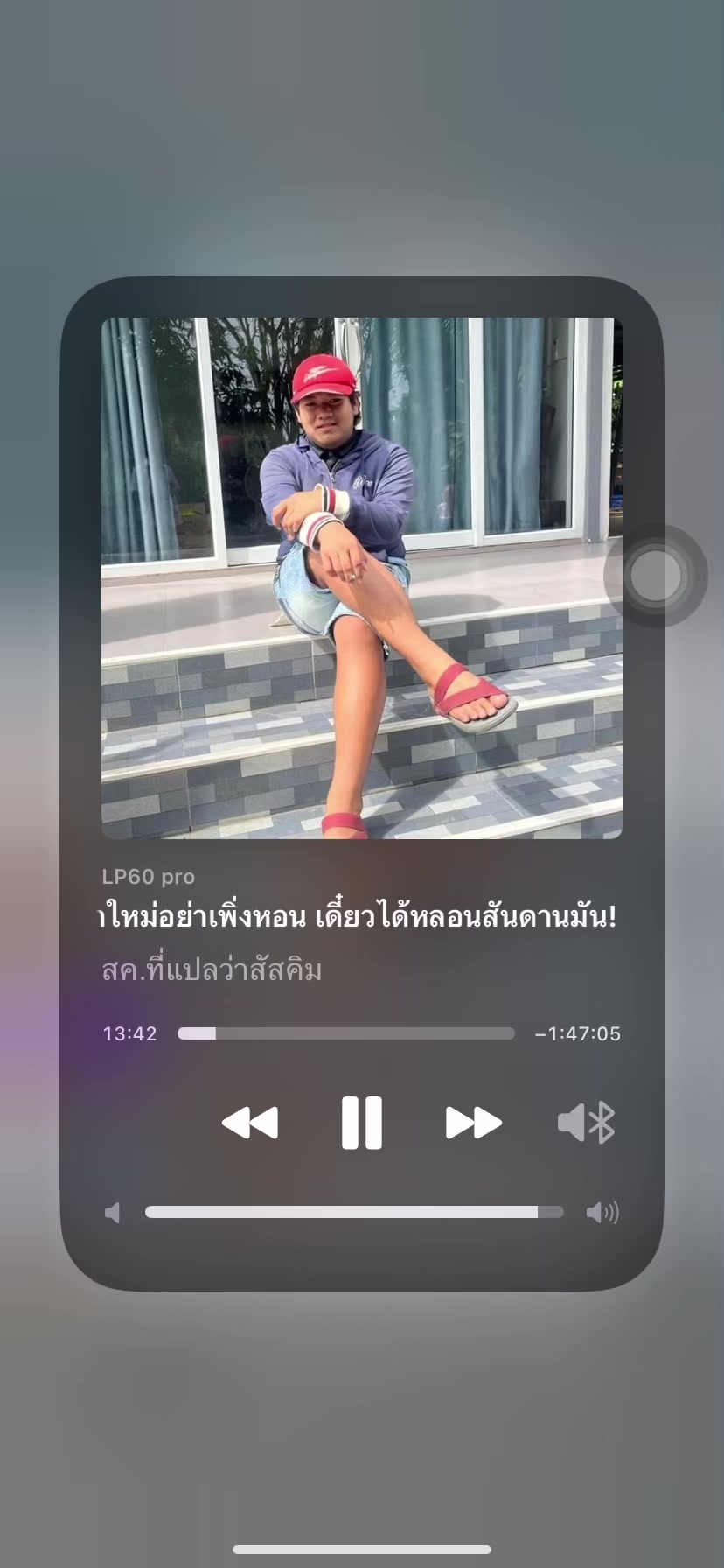Image resolution: width=724 pixels, height=1568 pixels.
Task: Skip forward with the fast-forward button
Action: (474, 1123)
